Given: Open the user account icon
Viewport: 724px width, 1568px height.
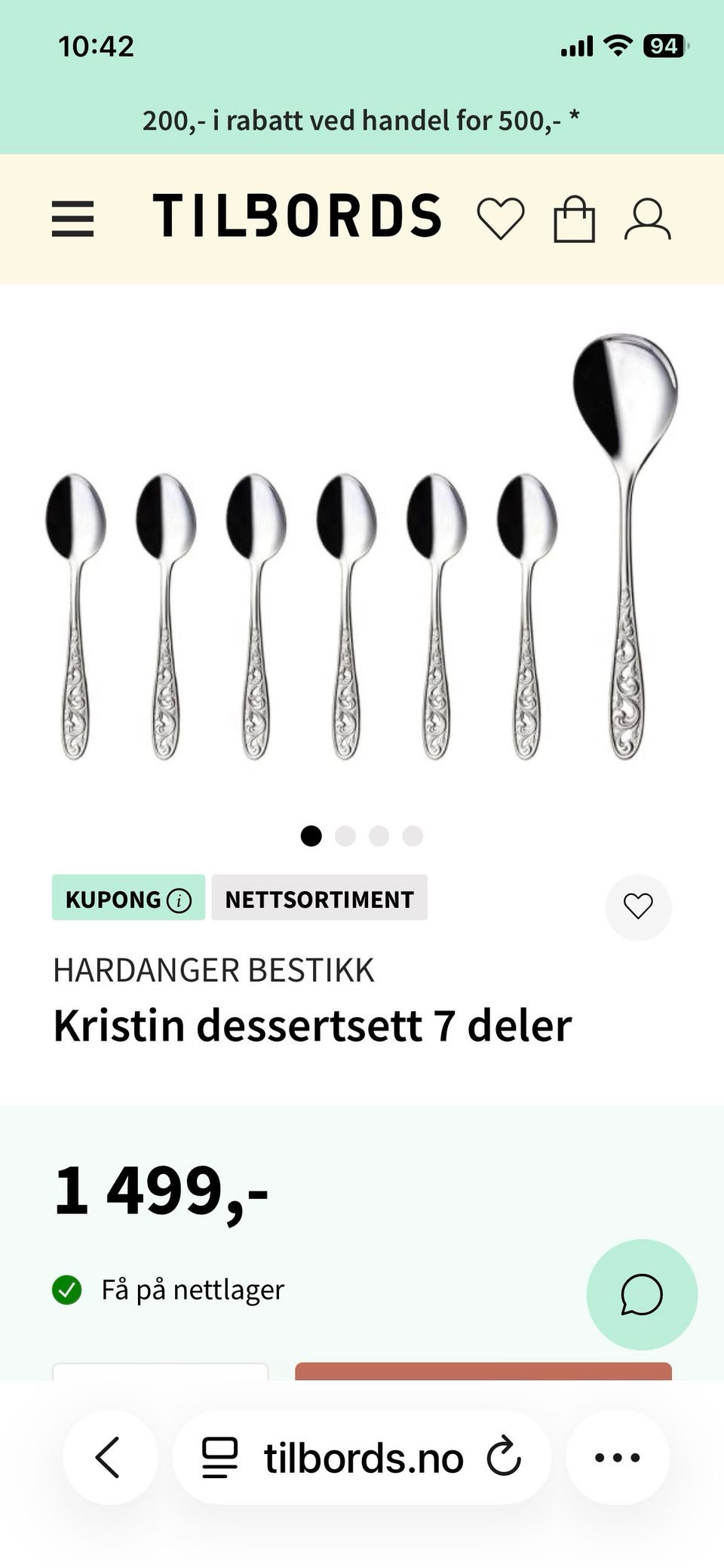Looking at the screenshot, I should click(647, 219).
